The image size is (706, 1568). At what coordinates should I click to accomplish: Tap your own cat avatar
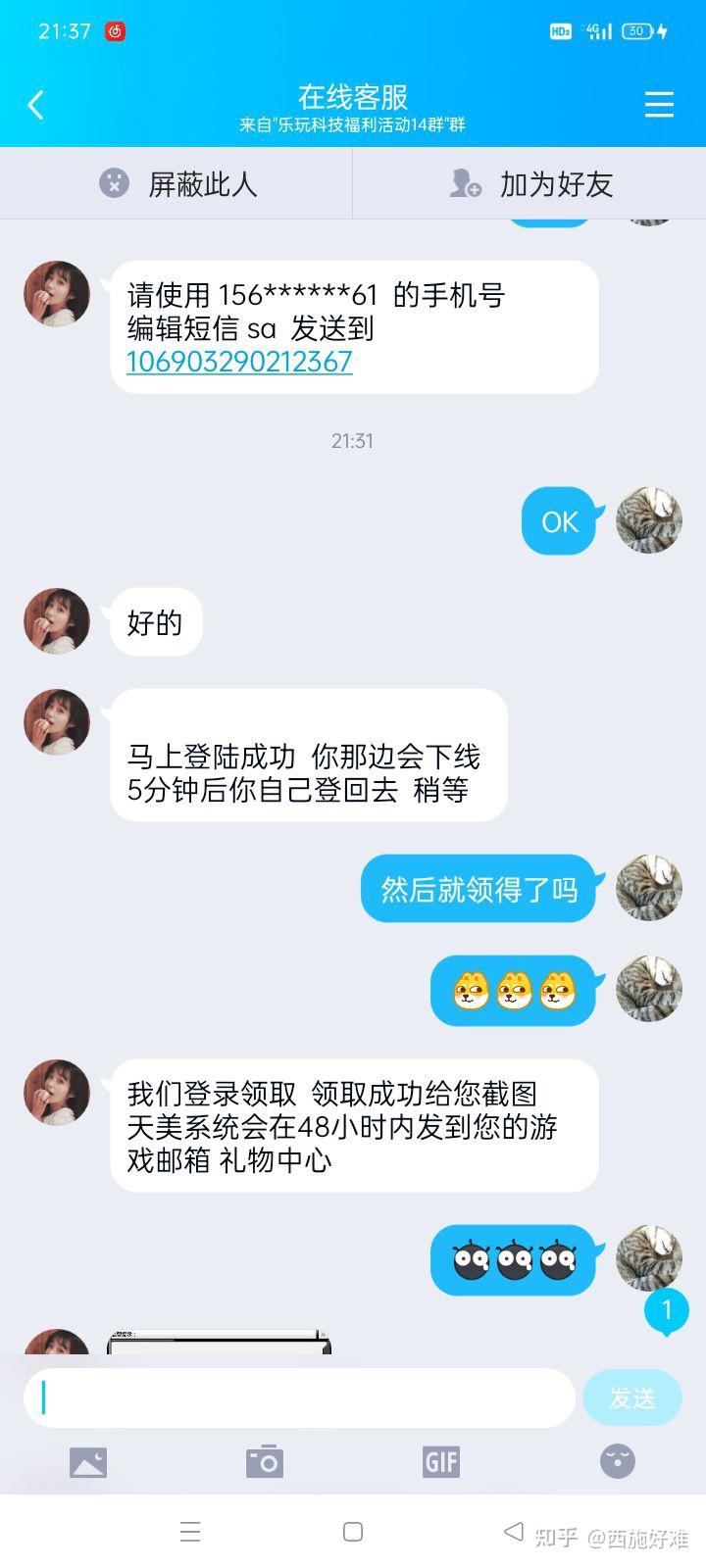(648, 521)
